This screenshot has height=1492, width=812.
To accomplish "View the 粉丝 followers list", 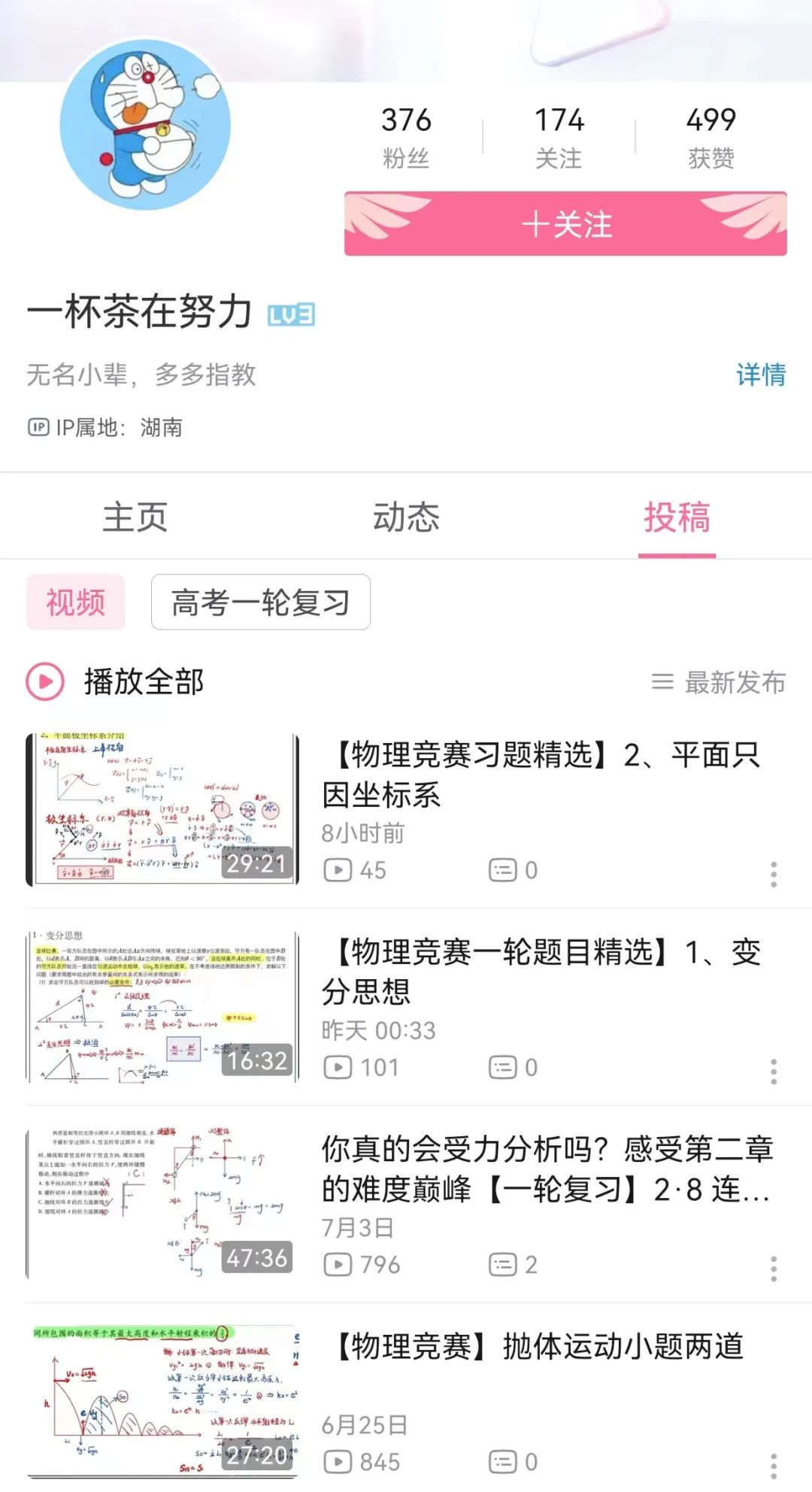I will point(406,137).
